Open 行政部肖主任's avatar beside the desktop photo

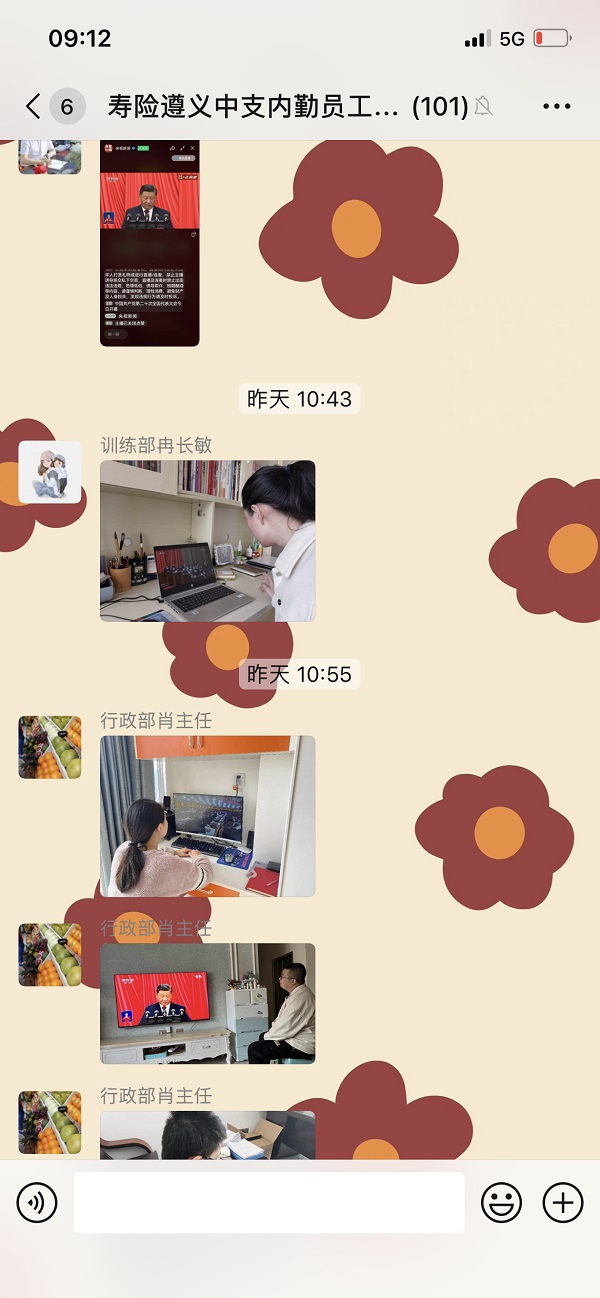49,747
